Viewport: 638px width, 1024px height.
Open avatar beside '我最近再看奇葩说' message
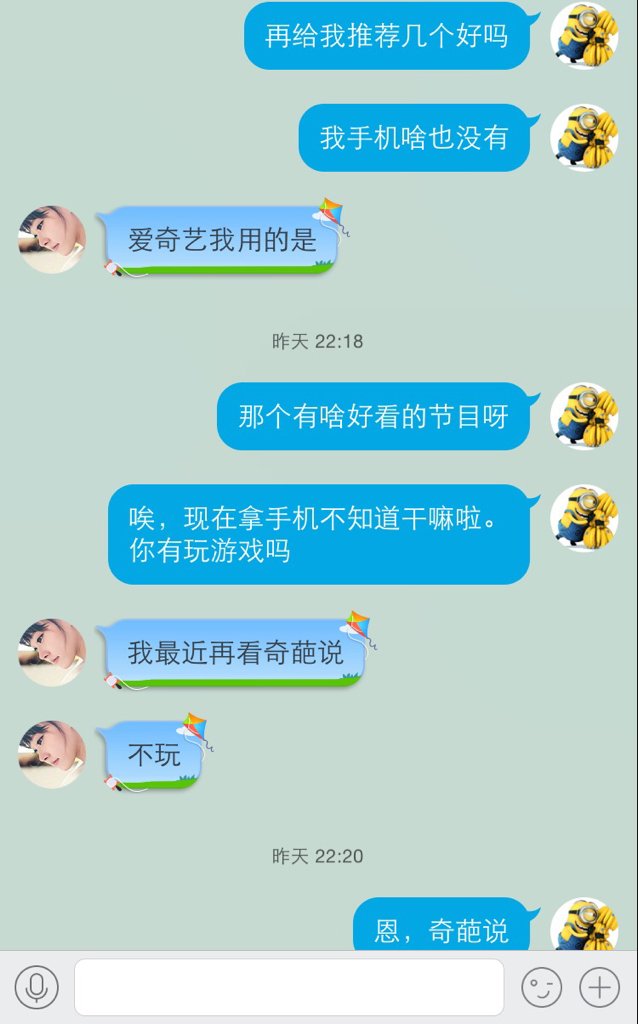click(52, 652)
